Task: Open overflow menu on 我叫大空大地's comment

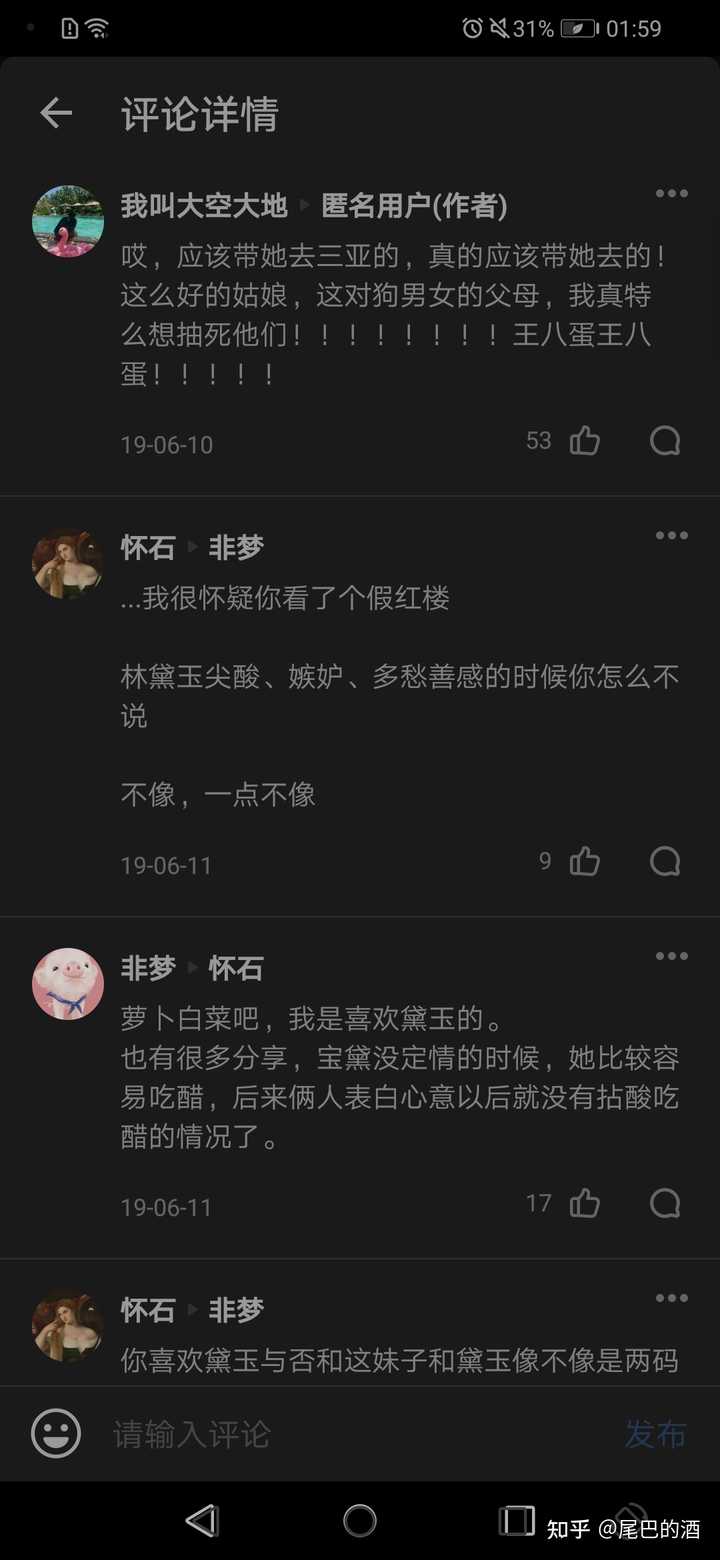Action: click(x=671, y=194)
